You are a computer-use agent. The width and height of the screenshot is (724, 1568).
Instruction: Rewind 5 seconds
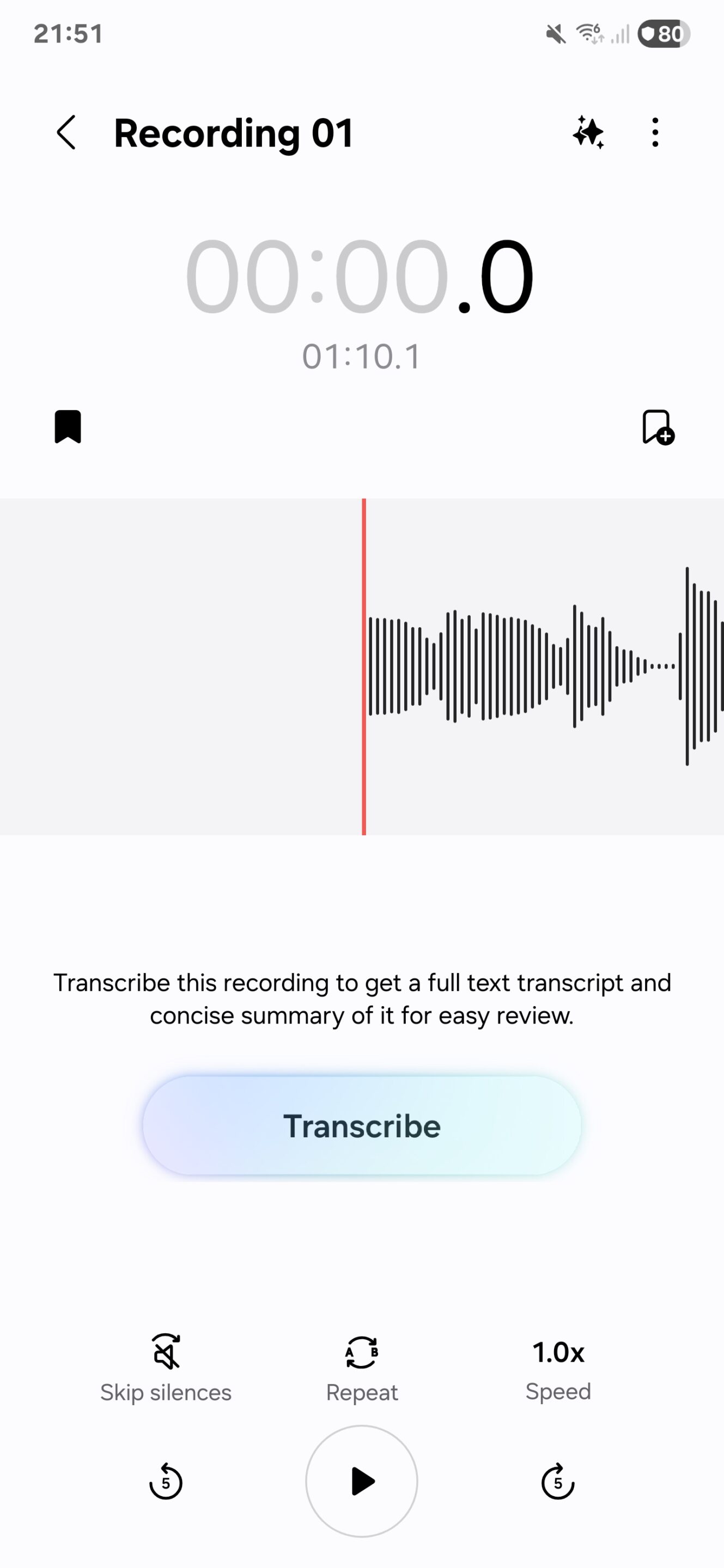[166, 1481]
